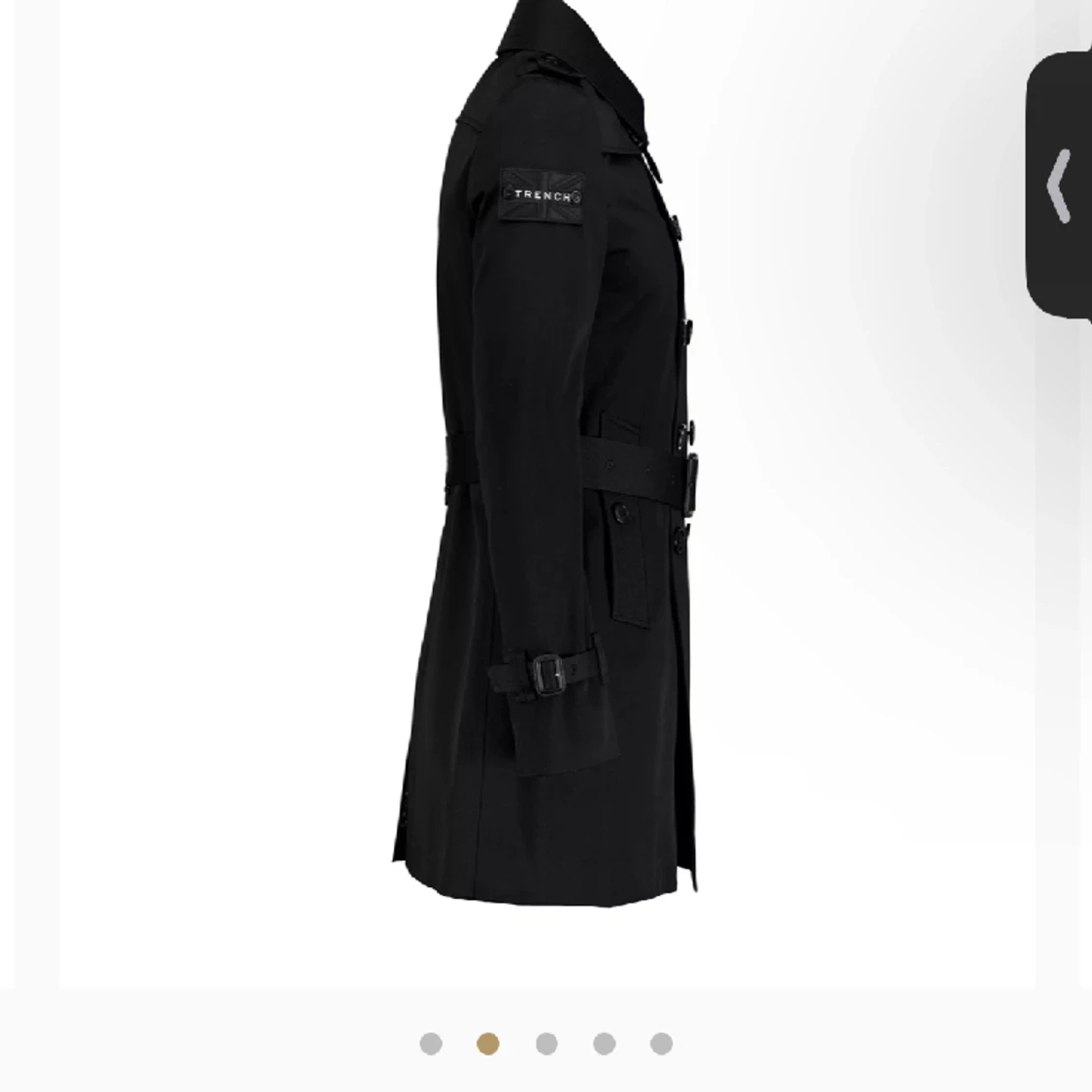The image size is (1092, 1092).
Task: Go to the first image dot
Action: click(431, 1043)
